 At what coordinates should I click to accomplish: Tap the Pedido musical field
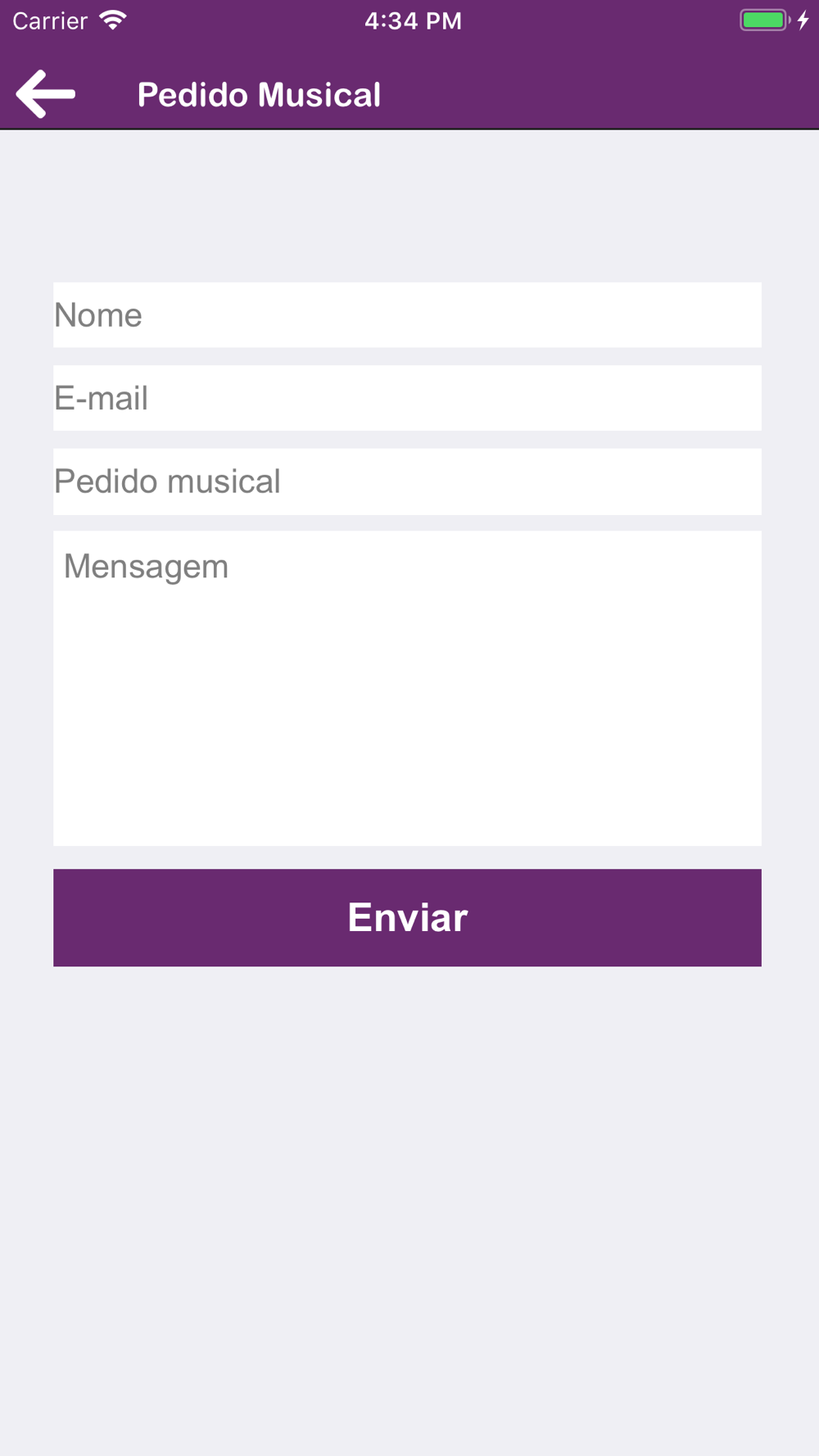(407, 482)
